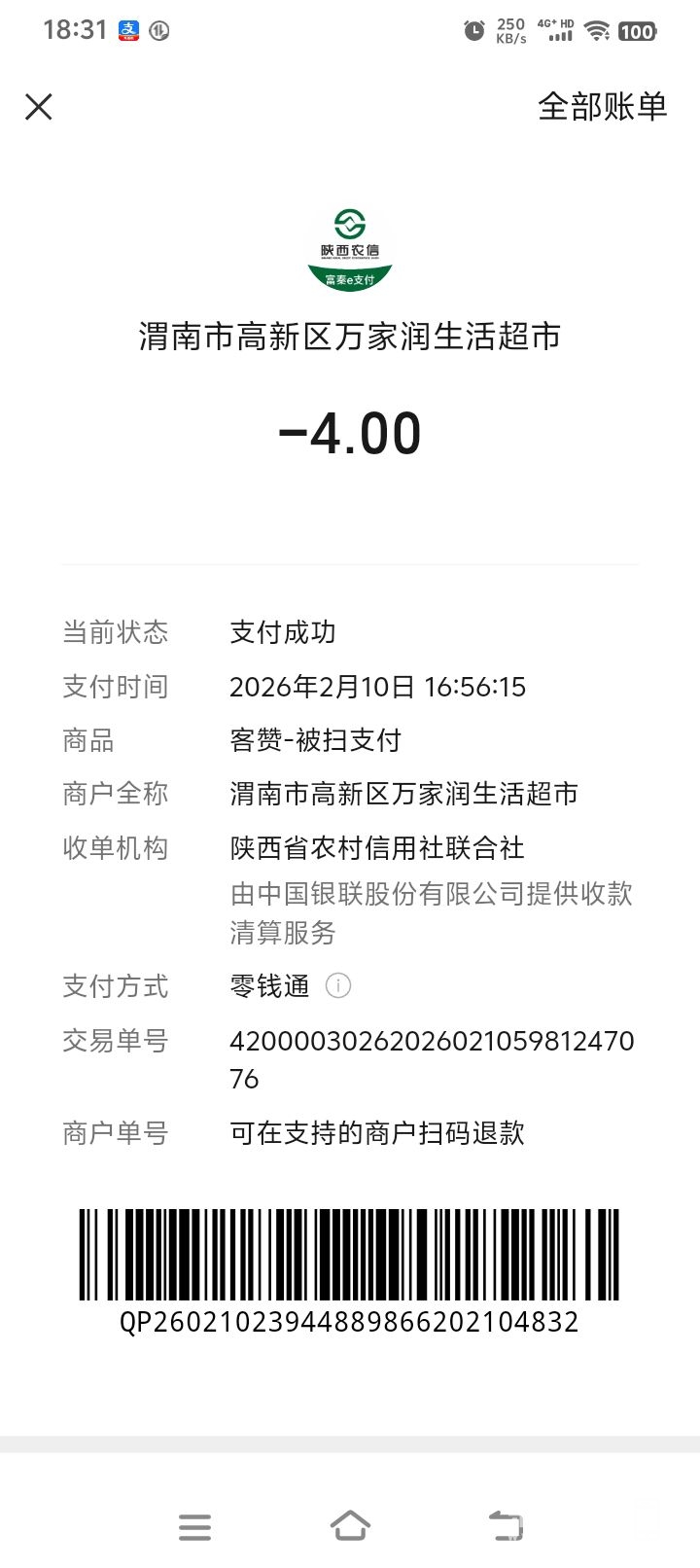Tap the system back button
This screenshot has height=1568, width=700.
pos(506,1525)
